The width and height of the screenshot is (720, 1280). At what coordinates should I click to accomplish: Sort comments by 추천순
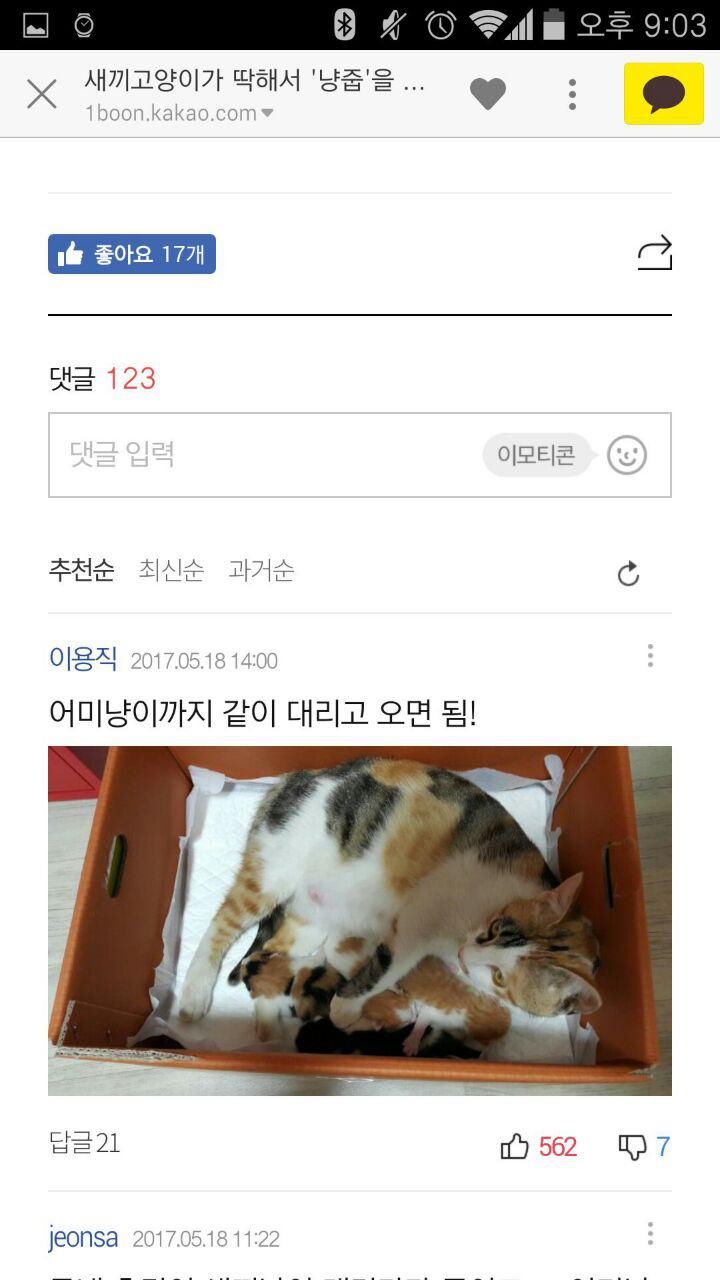click(x=81, y=570)
